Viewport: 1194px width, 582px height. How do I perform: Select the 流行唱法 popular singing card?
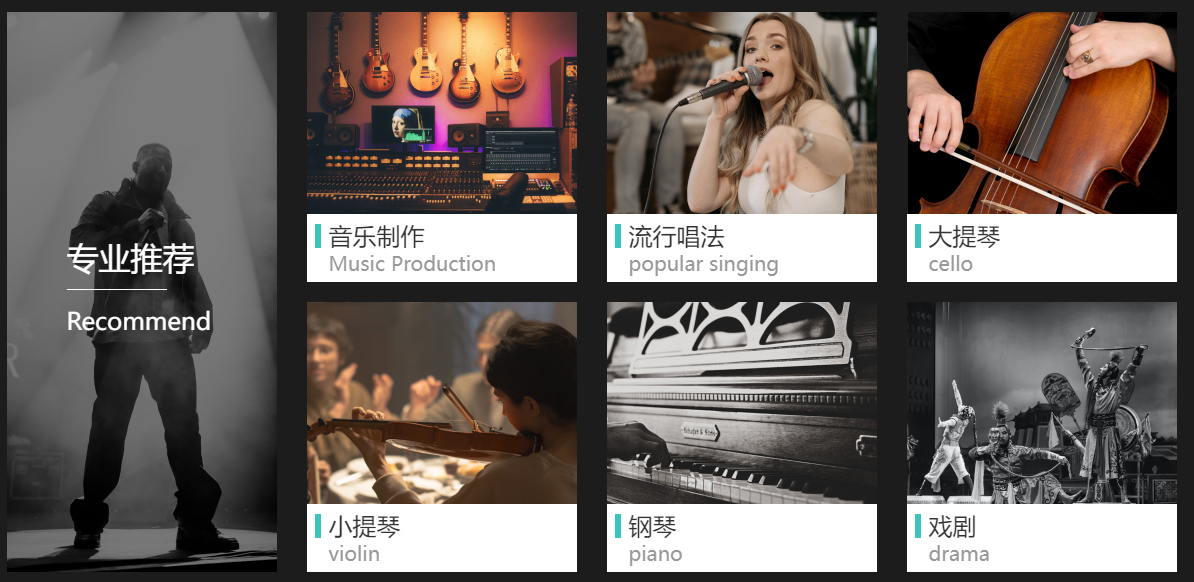(x=741, y=147)
